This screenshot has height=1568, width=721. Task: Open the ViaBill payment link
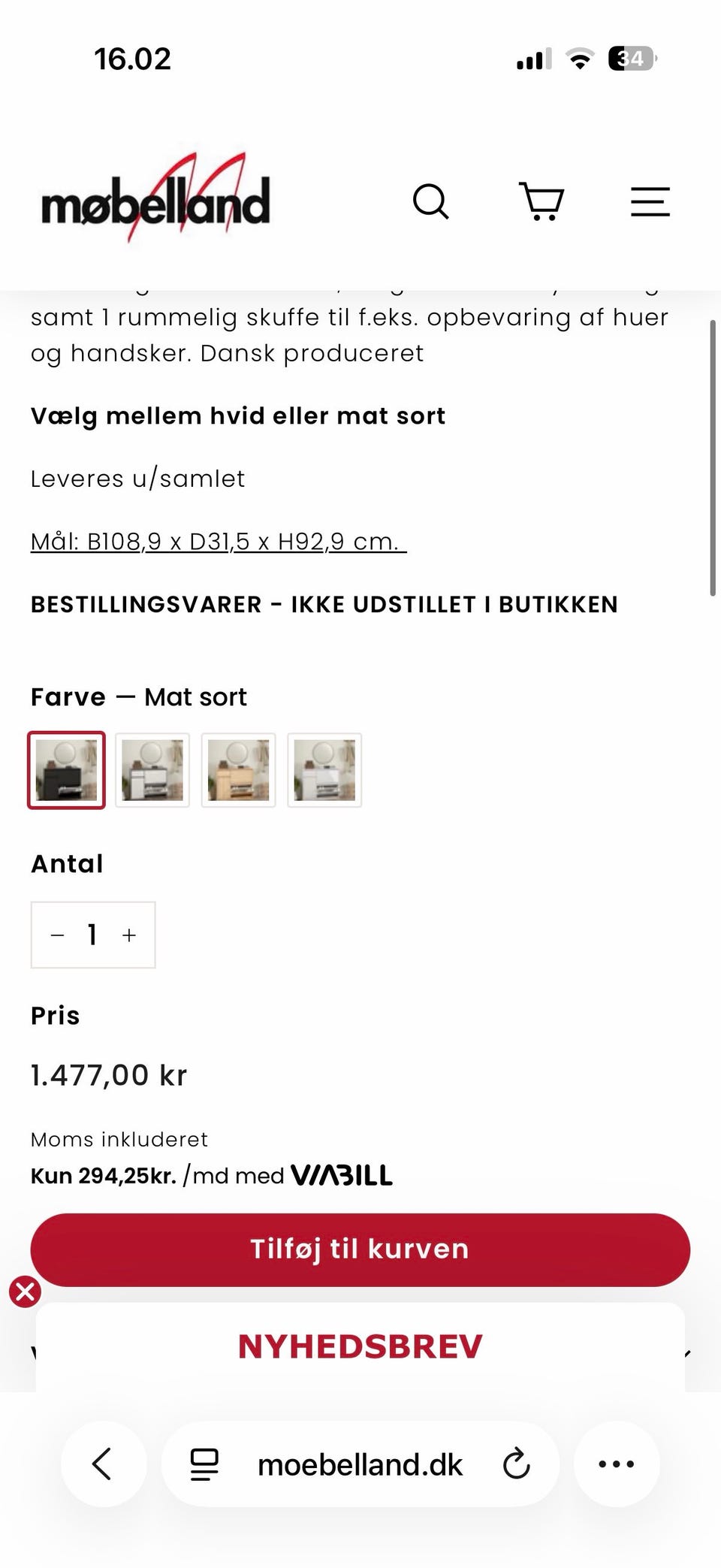point(342,1174)
